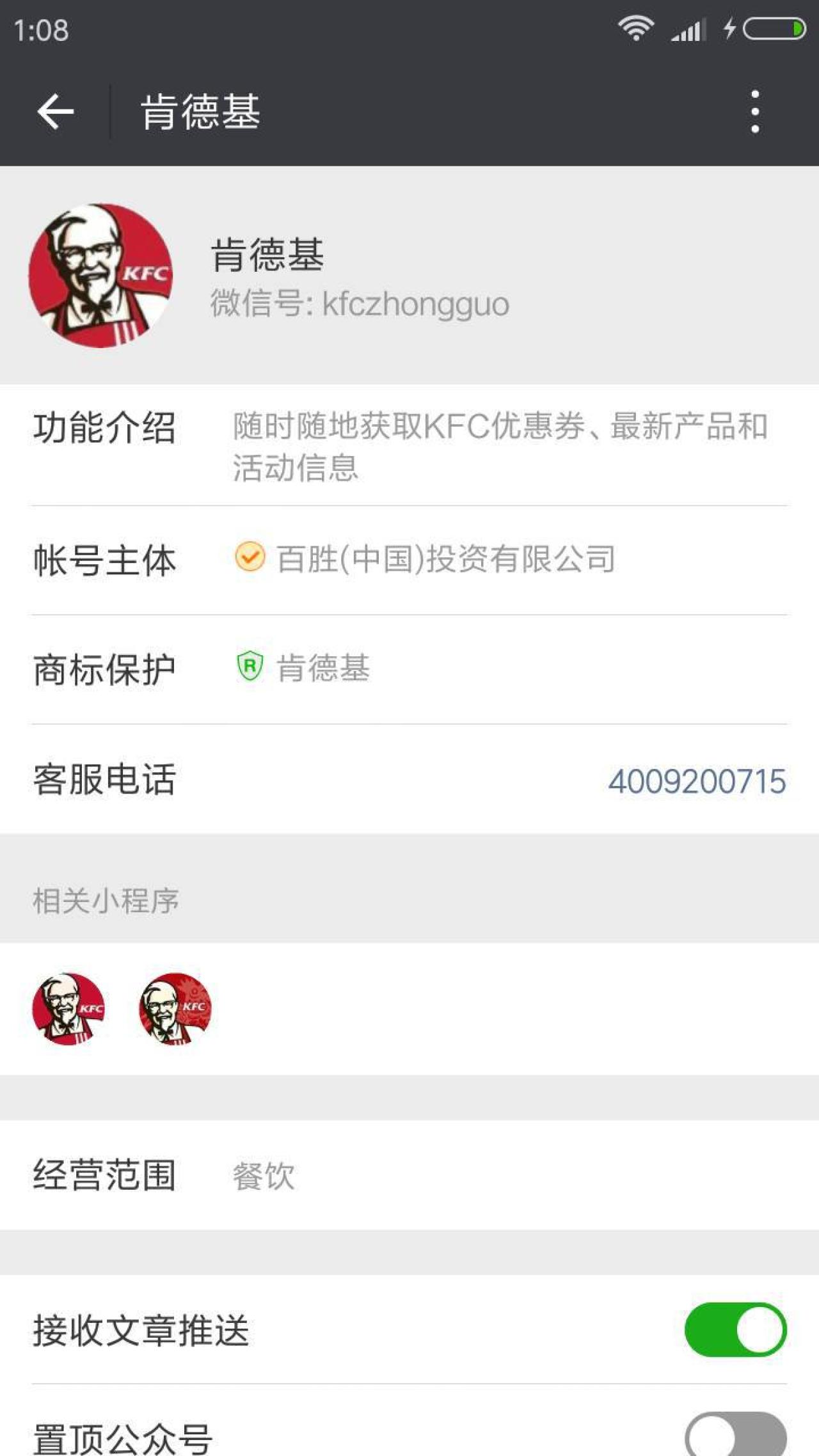
Task: Call customer service number 4009200715
Action: tap(697, 781)
